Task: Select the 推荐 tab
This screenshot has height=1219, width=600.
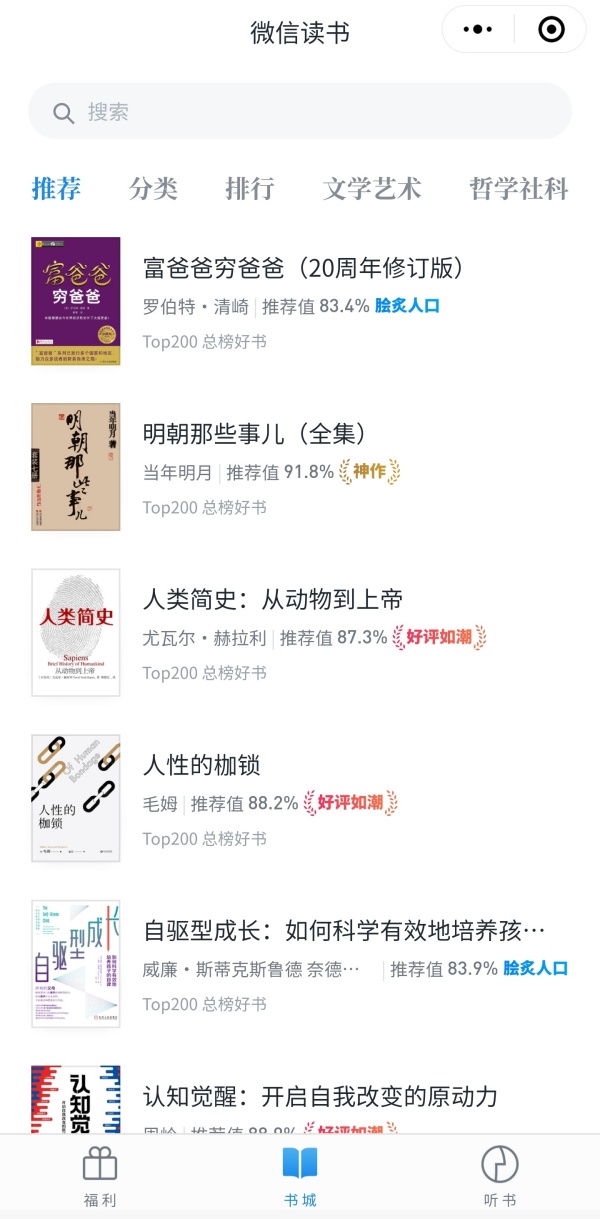Action: [56, 188]
